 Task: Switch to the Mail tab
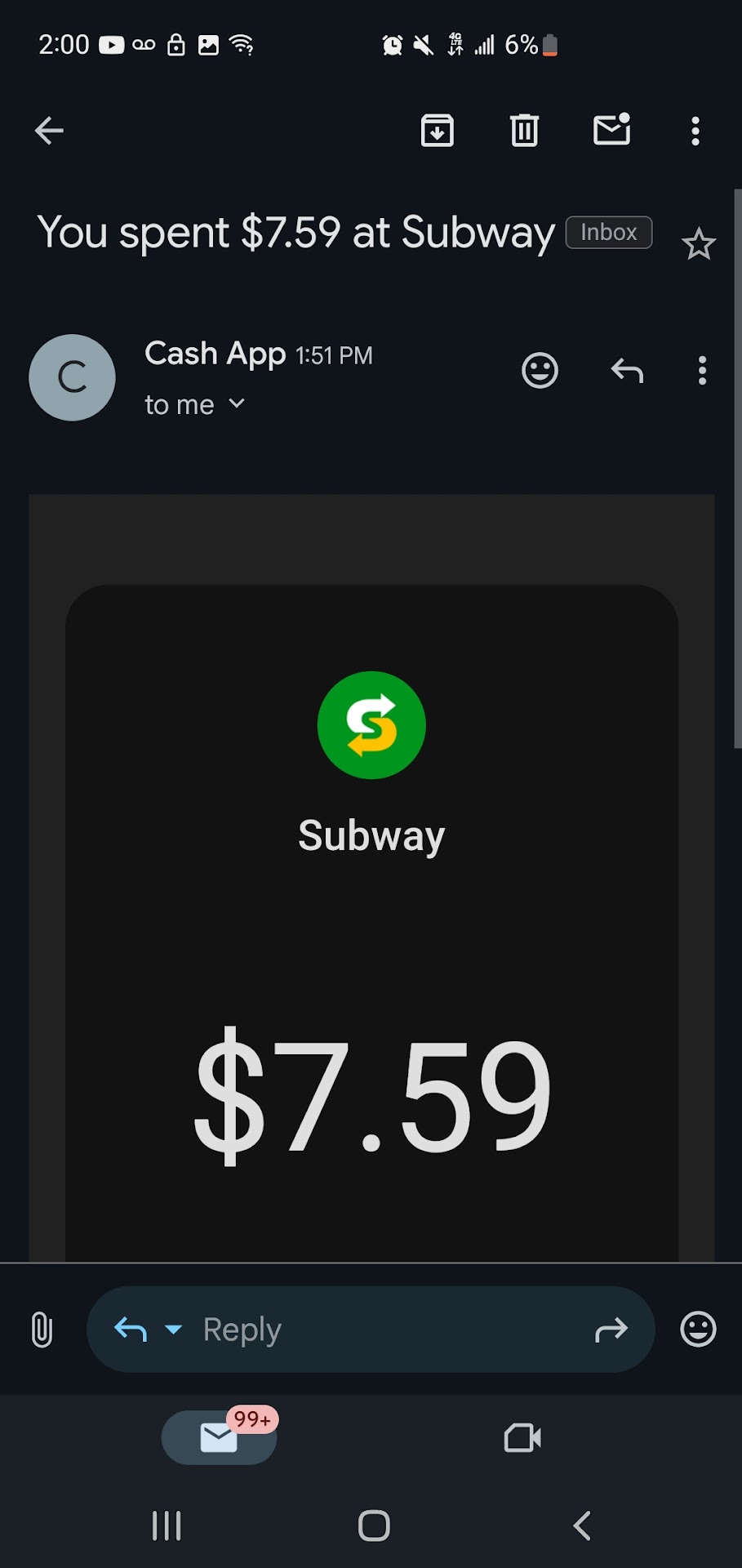coord(219,1437)
